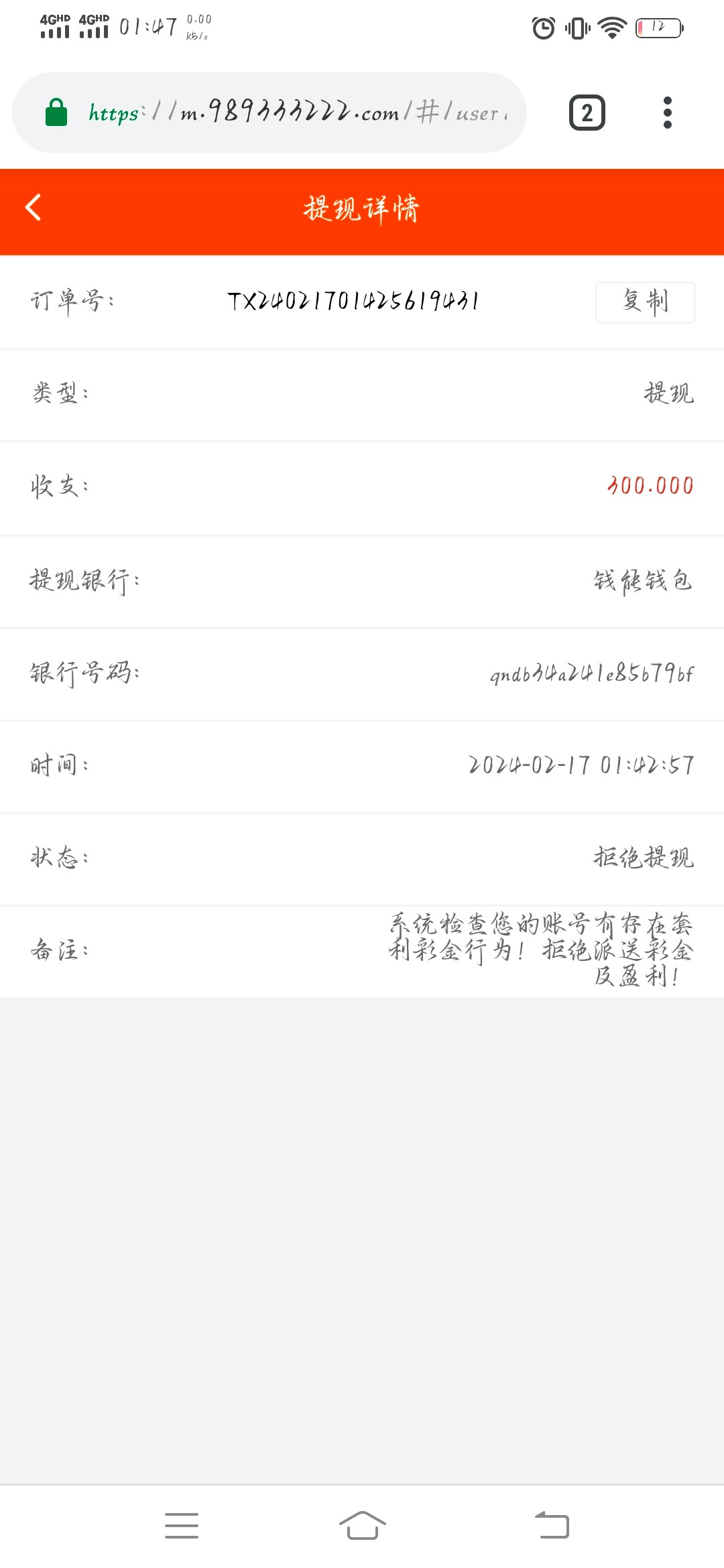Tap the system back button
This screenshot has height=1568, width=724.
(x=552, y=1525)
